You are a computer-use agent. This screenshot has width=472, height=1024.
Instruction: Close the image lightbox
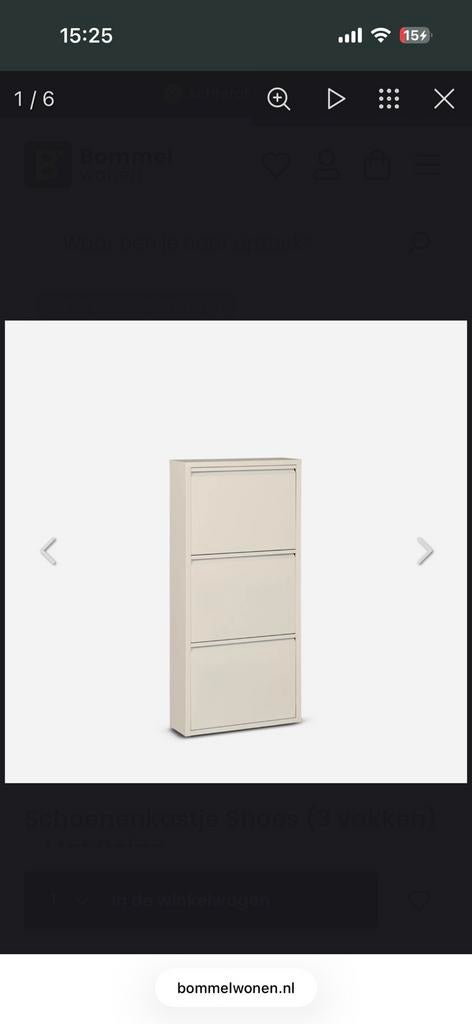(x=444, y=99)
